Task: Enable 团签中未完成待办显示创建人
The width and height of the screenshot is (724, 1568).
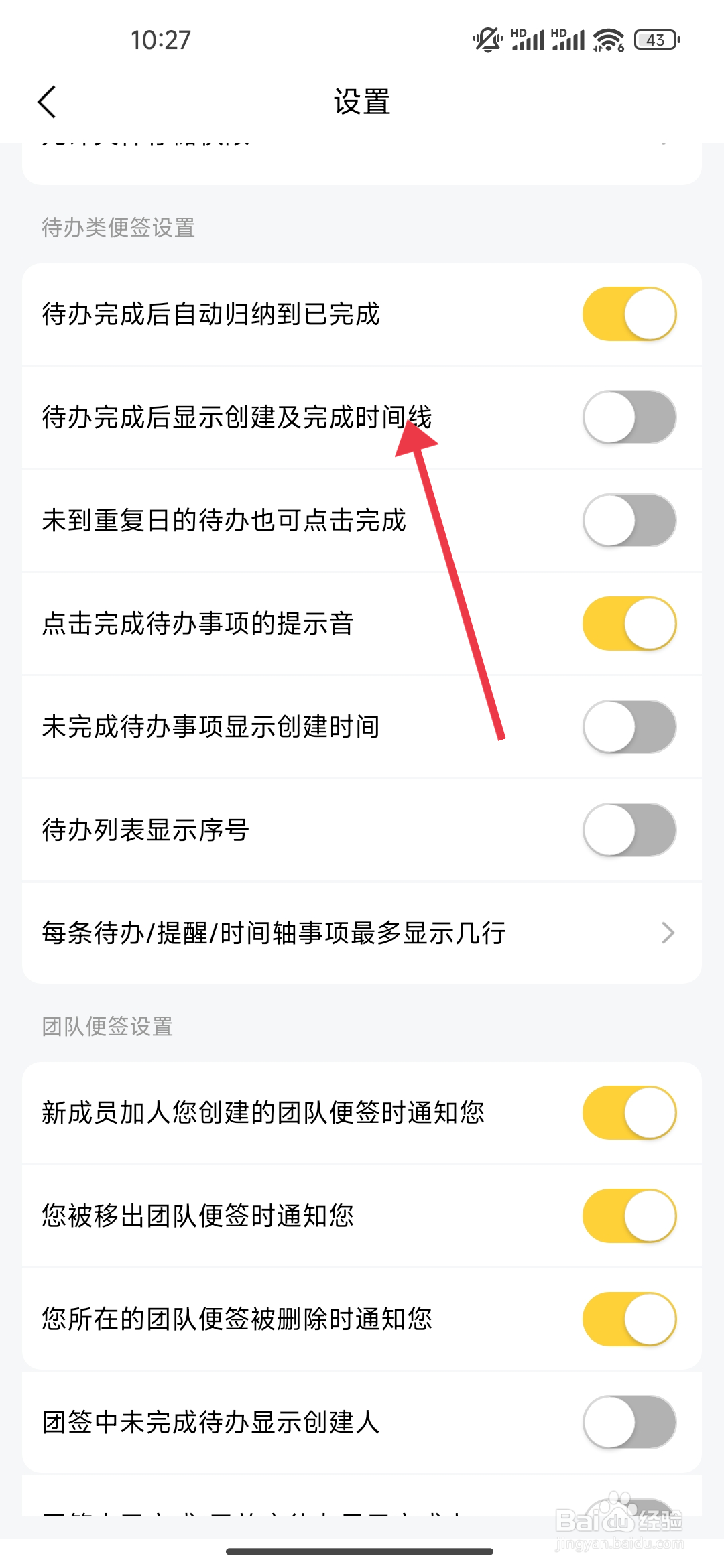Action: 629,1421
